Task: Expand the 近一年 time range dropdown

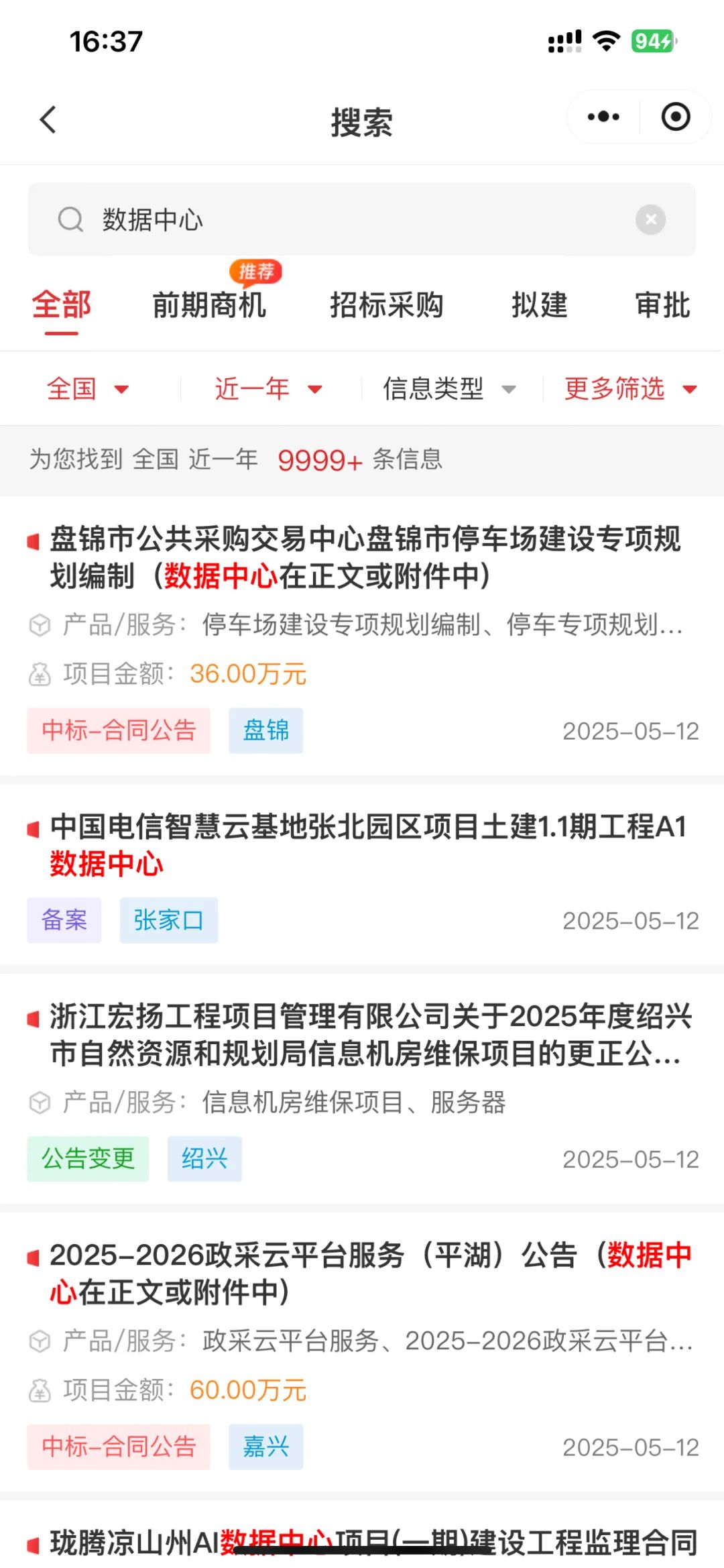Action: coord(269,389)
